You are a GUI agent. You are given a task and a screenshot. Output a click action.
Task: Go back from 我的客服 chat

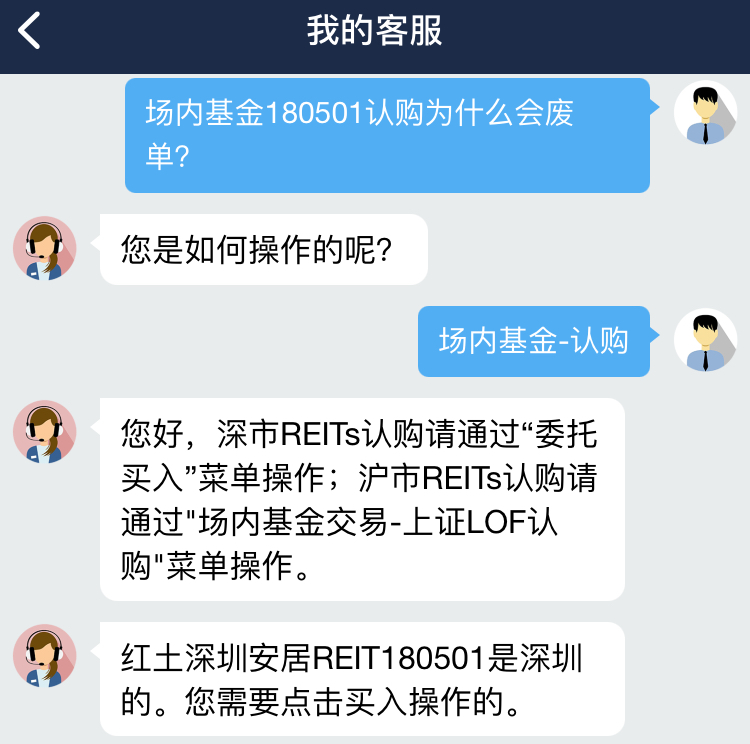point(30,32)
